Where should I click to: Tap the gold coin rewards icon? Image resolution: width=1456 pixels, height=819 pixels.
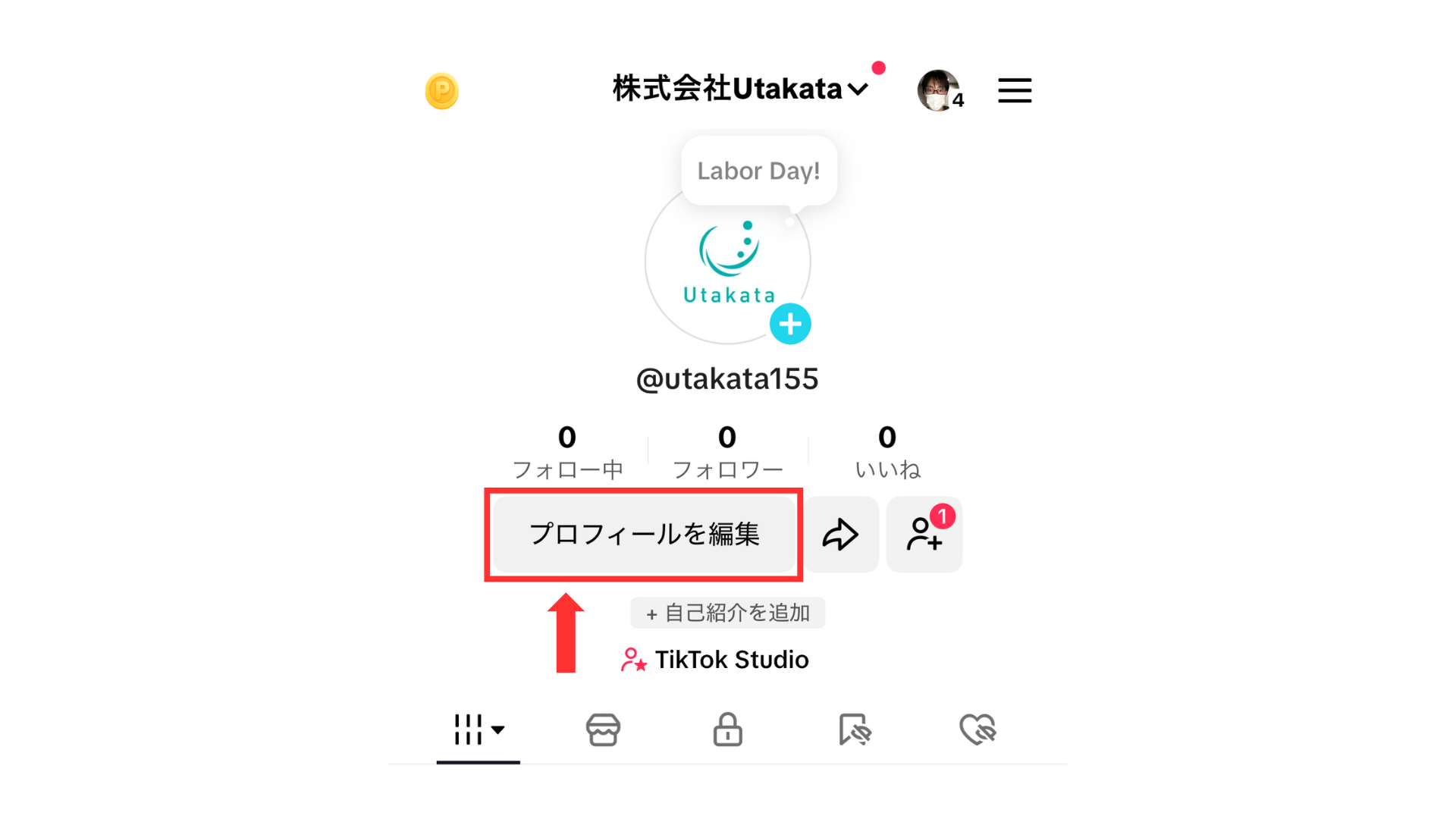click(441, 91)
